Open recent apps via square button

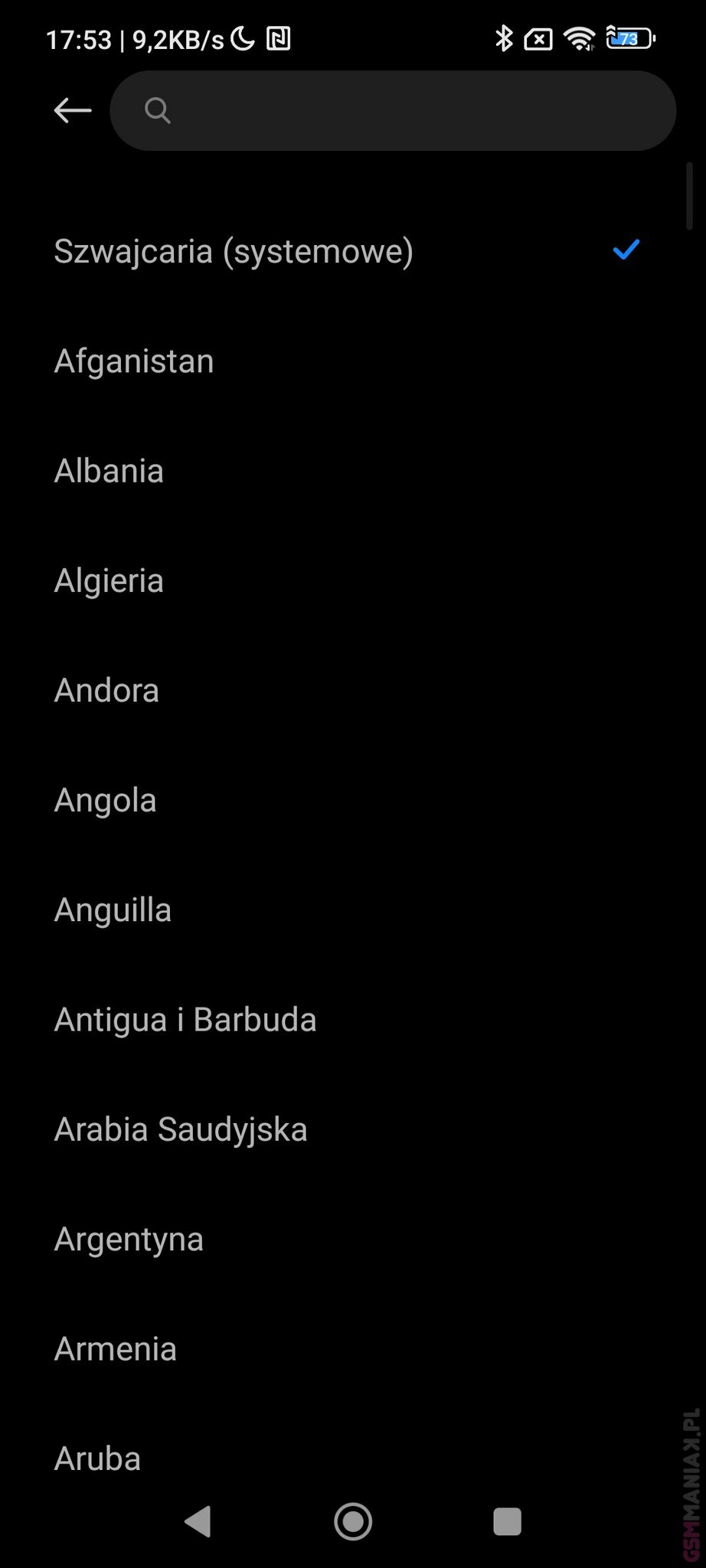507,1521
